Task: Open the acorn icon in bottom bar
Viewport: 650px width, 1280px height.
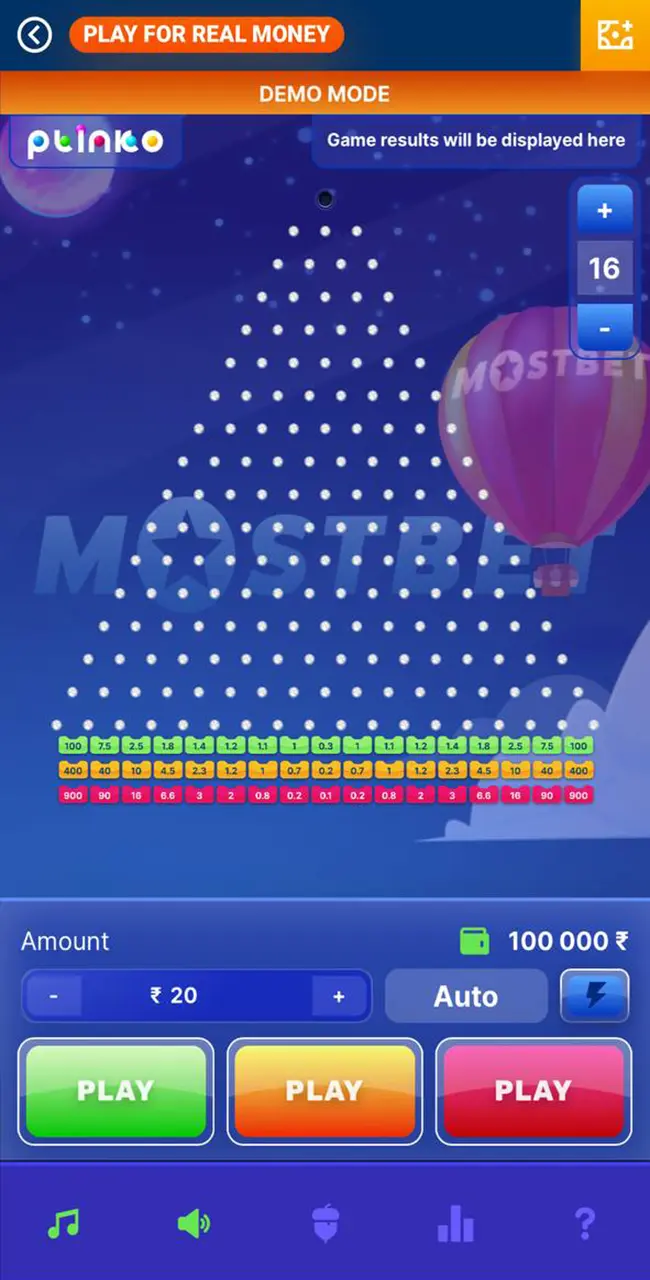Action: [x=325, y=1223]
